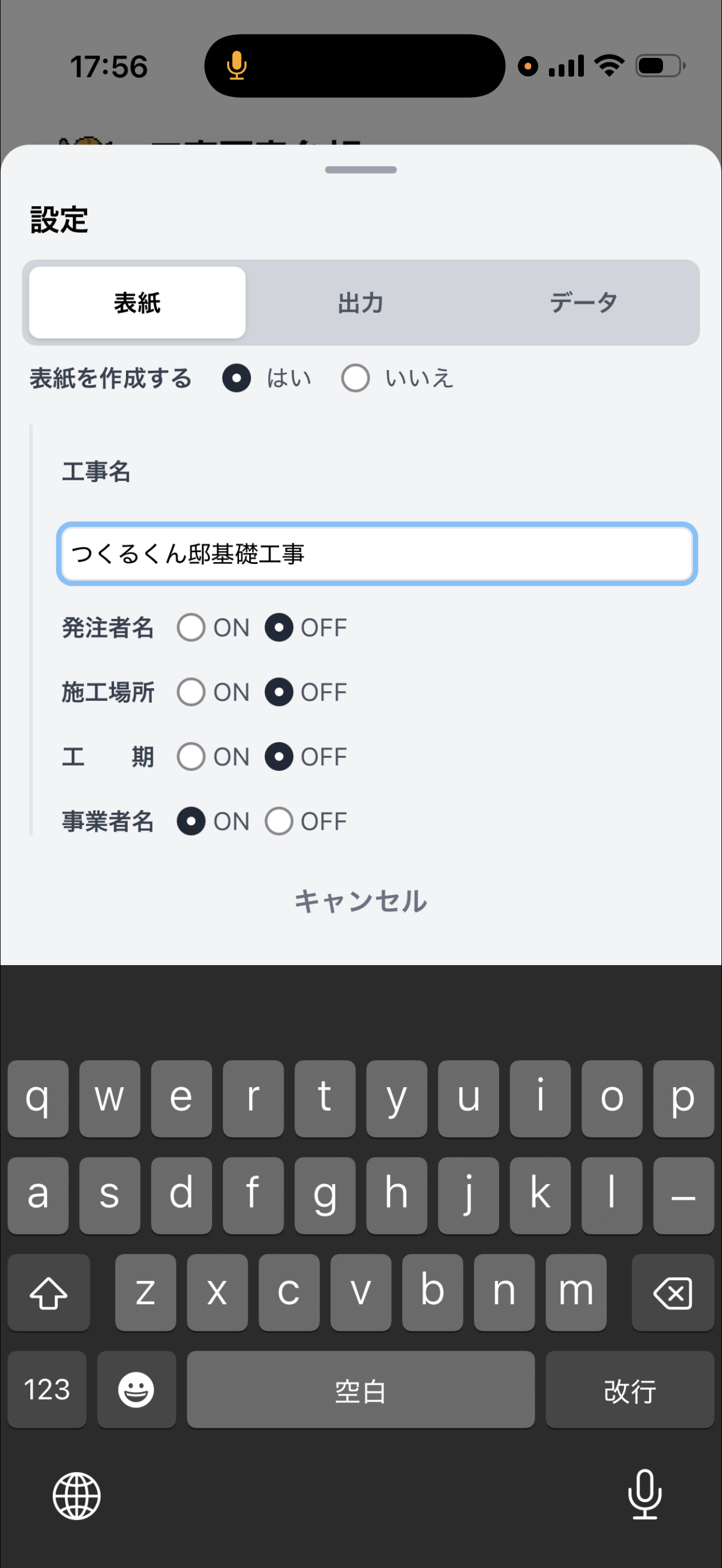Open the numeric keyboard with 123 key
Image resolution: width=722 pixels, height=1568 pixels.
(47, 1390)
